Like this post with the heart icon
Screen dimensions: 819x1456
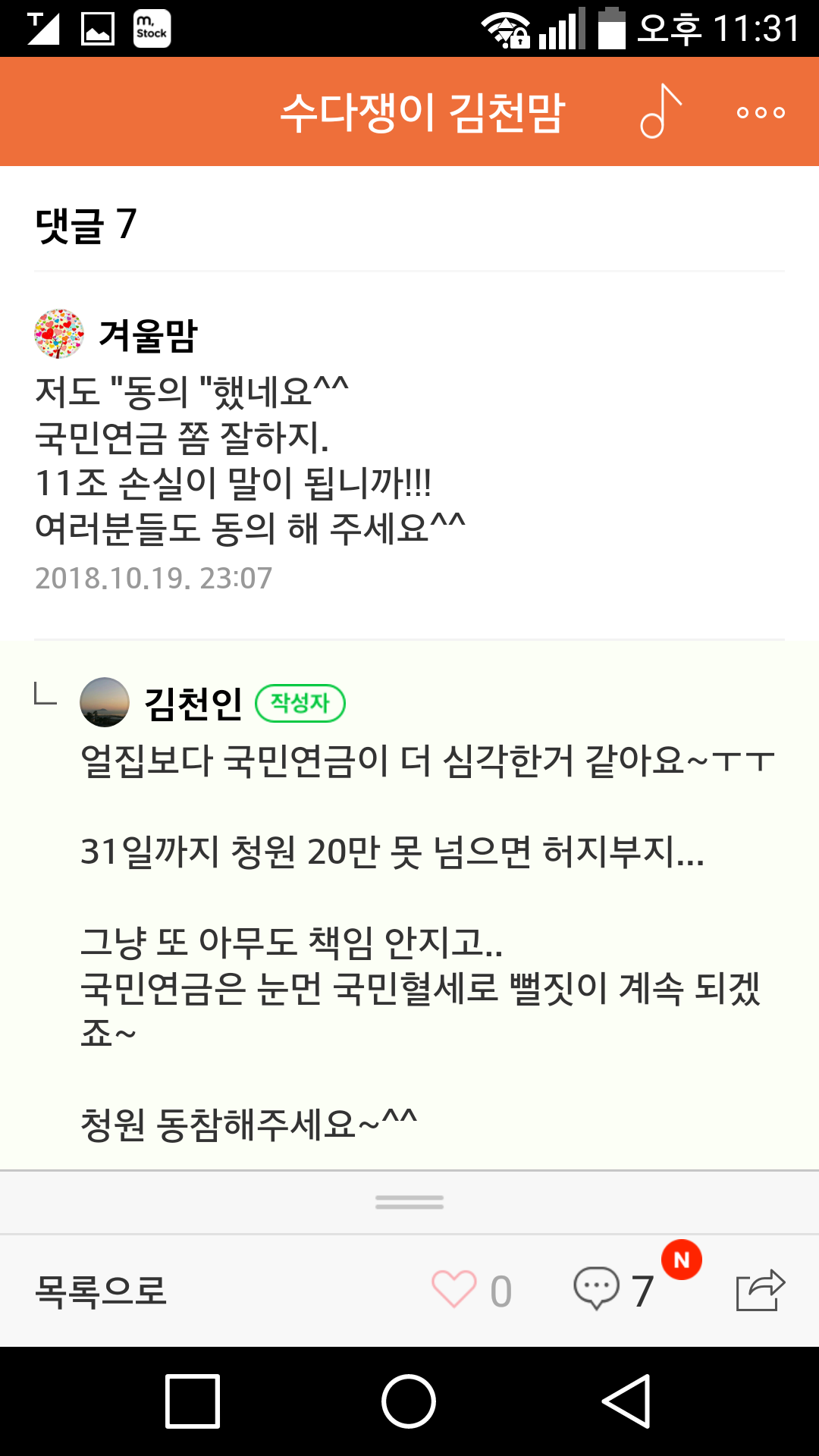[x=453, y=1289]
